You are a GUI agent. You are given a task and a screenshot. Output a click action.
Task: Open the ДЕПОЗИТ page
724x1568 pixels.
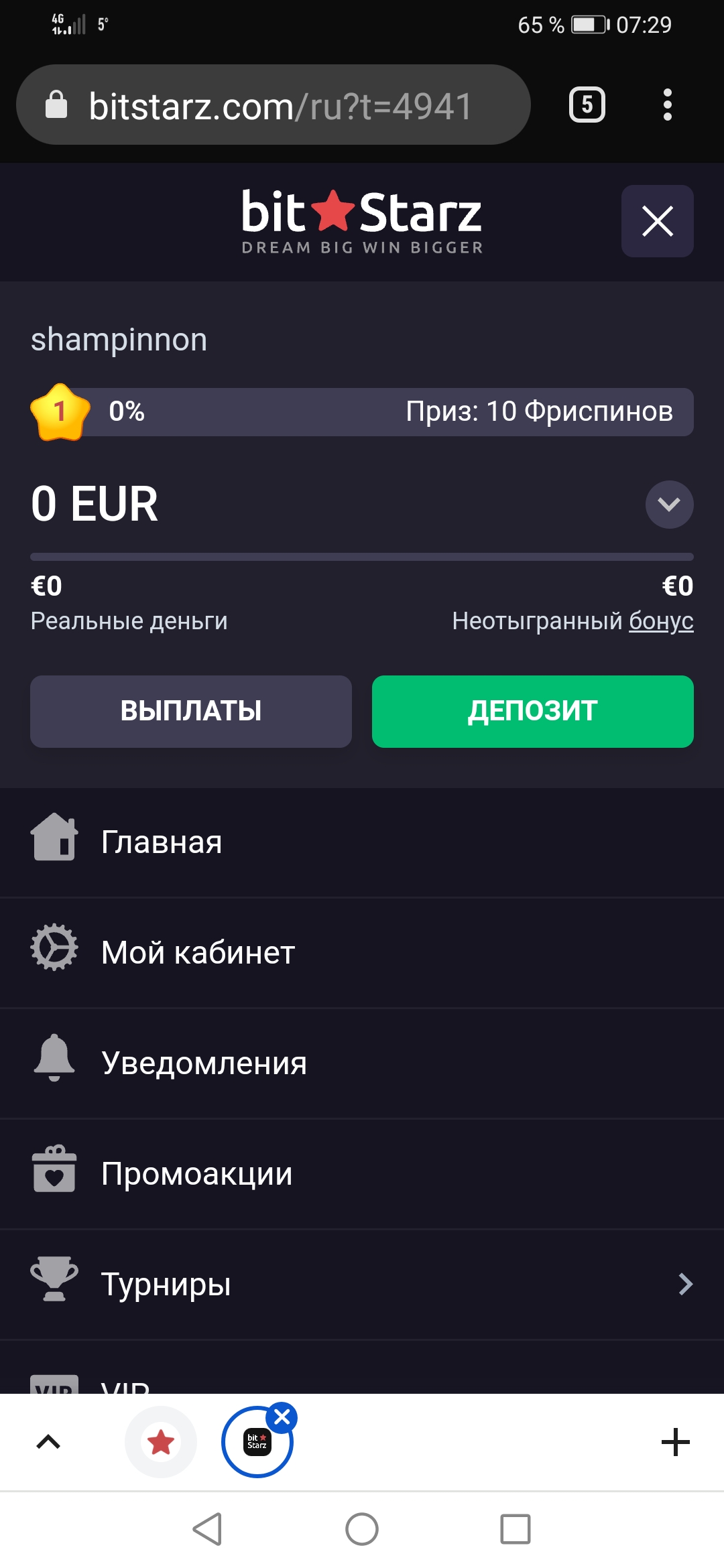[x=532, y=711]
